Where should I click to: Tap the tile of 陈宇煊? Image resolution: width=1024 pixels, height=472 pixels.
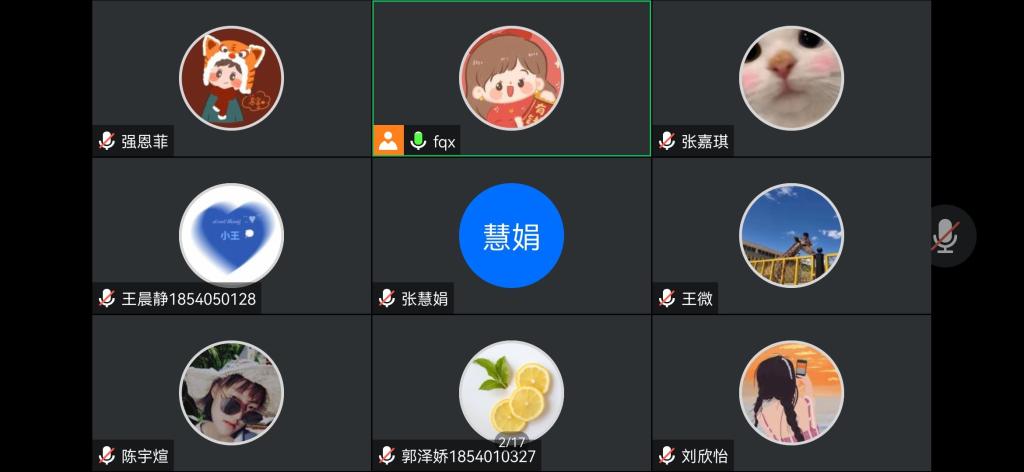click(231, 393)
